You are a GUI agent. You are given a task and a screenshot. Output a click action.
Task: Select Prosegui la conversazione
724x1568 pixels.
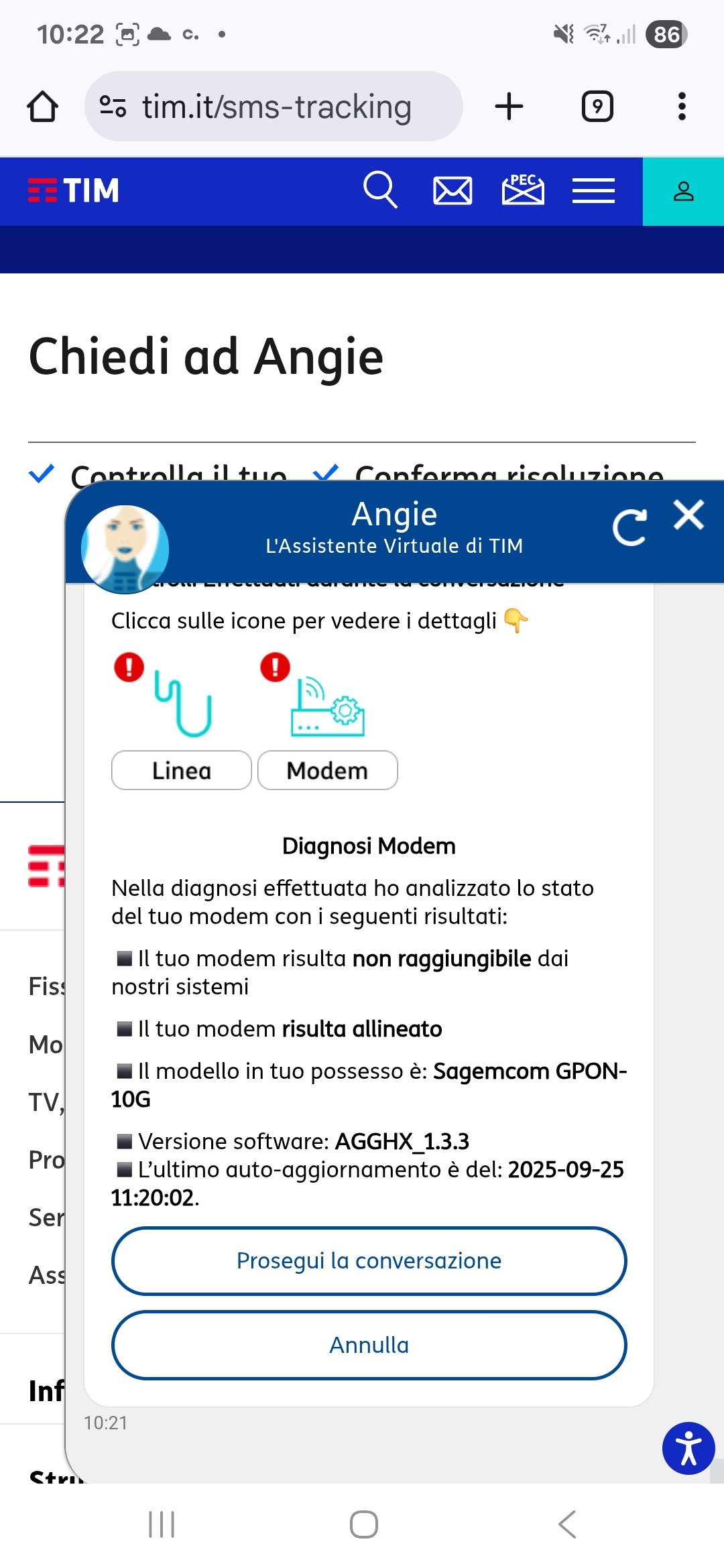click(x=369, y=1260)
